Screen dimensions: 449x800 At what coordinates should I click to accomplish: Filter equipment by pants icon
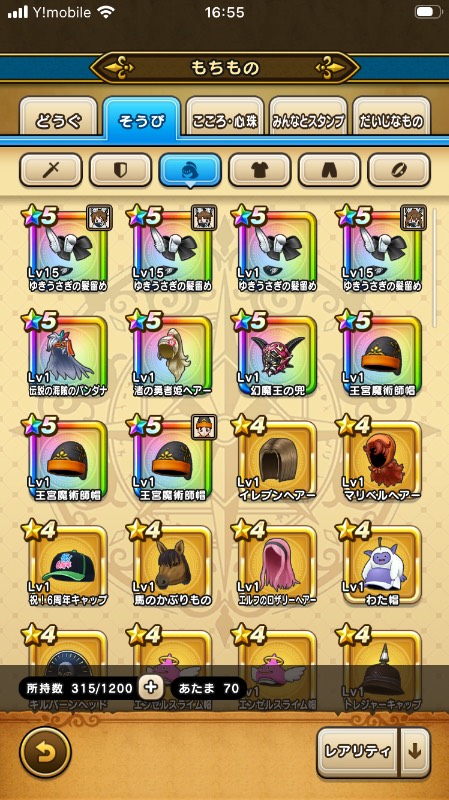click(x=329, y=170)
